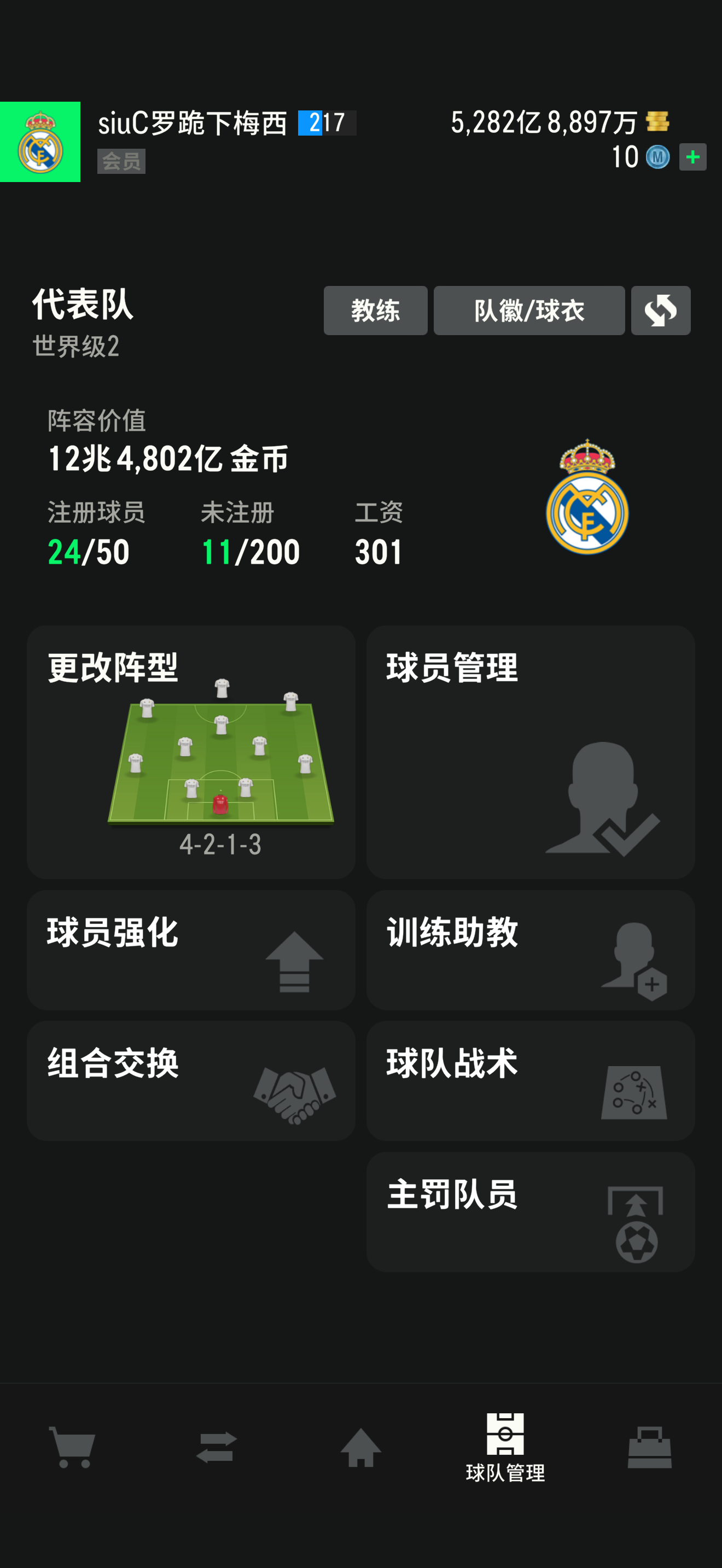Tap the swap/refresh squad icon
The height and width of the screenshot is (1568, 722).
tap(661, 311)
